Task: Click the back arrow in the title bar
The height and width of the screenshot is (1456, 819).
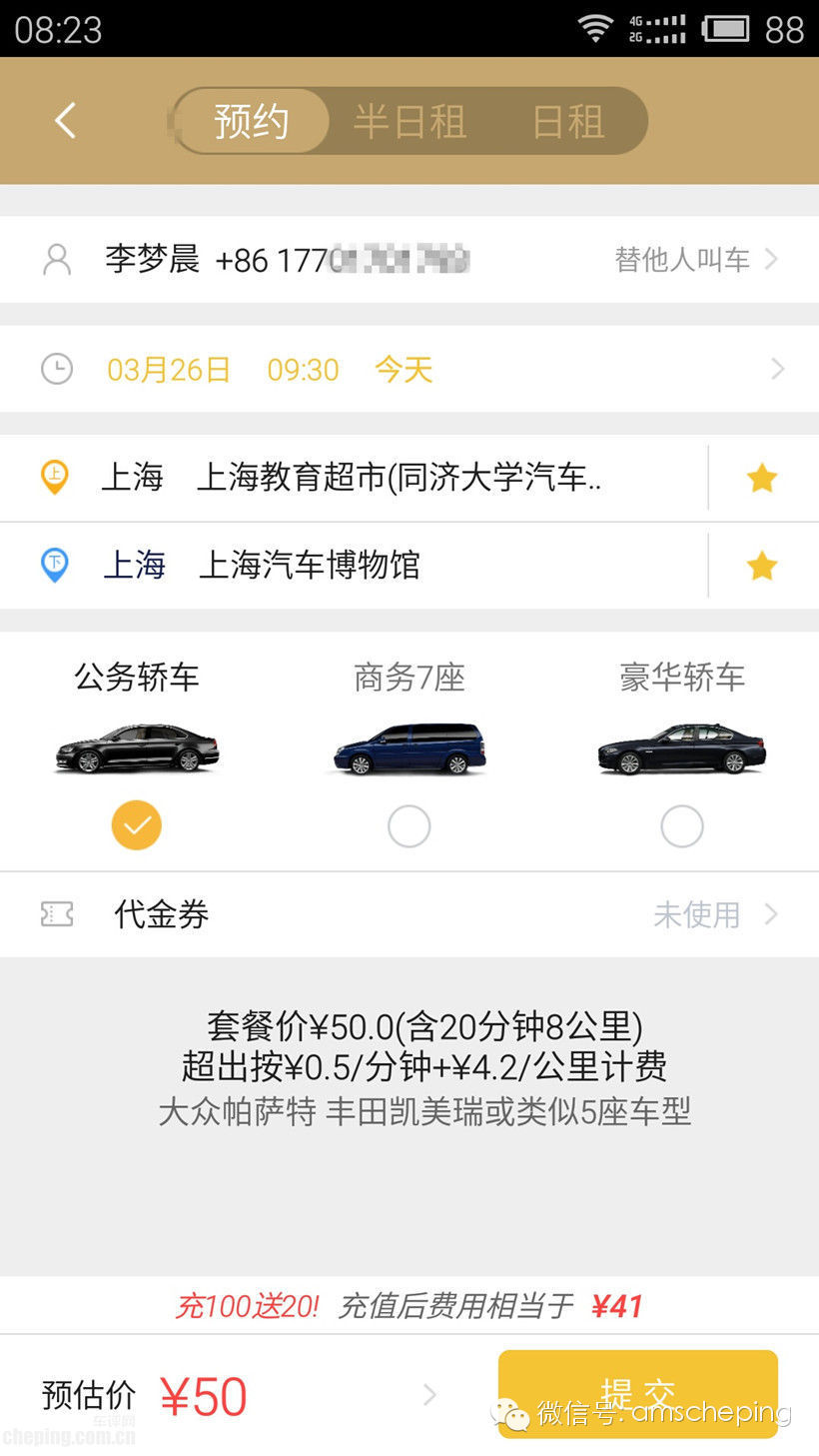Action: point(65,120)
